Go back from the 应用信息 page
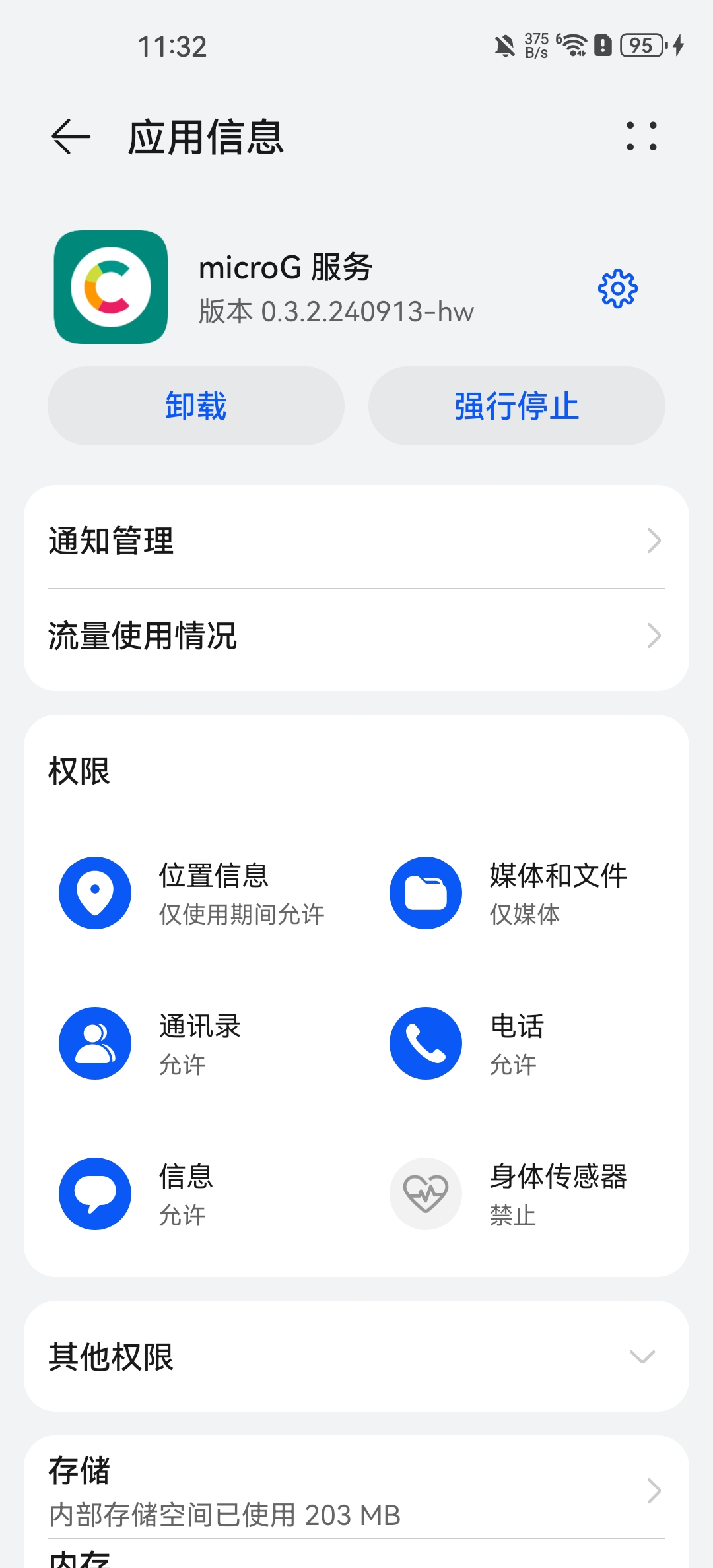Screen dimensions: 713x1568 pyautogui.click(x=71, y=137)
